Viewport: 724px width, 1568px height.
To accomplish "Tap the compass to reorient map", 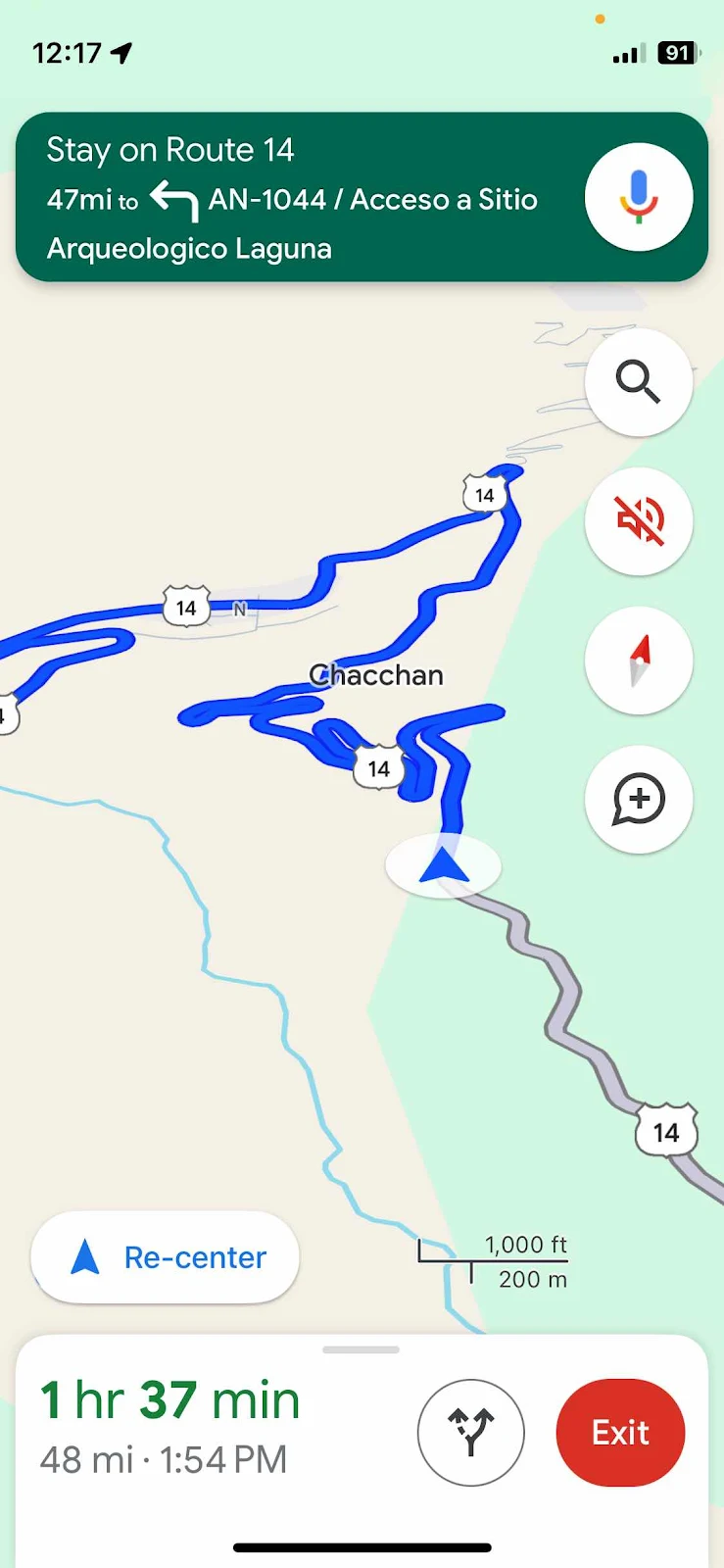I will point(638,660).
